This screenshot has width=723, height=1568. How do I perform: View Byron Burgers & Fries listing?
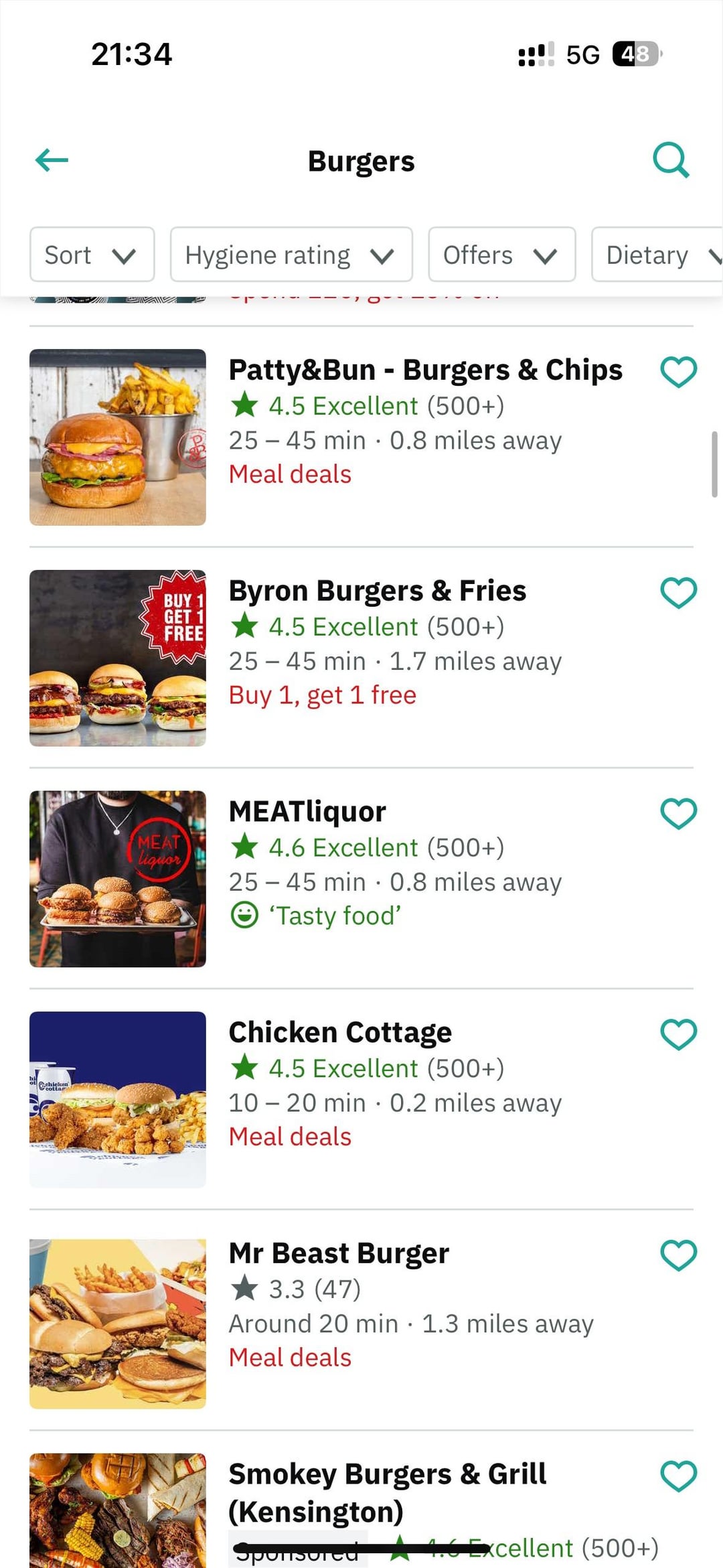tap(377, 591)
